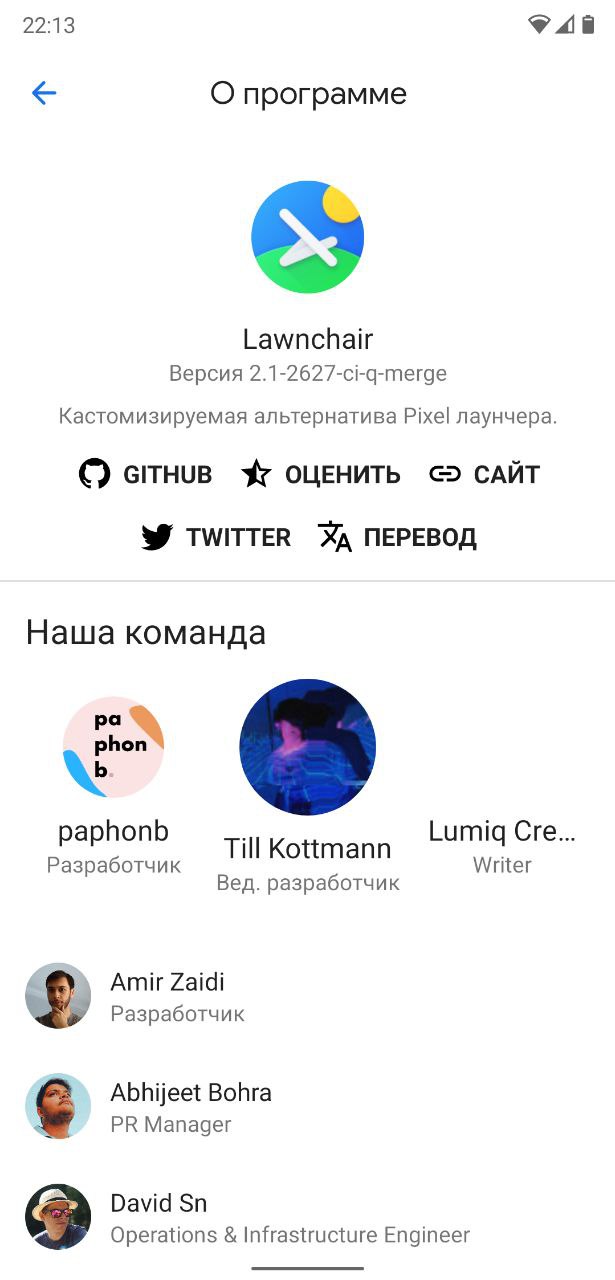
Task: Open the САЙТ website link
Action: pos(485,474)
